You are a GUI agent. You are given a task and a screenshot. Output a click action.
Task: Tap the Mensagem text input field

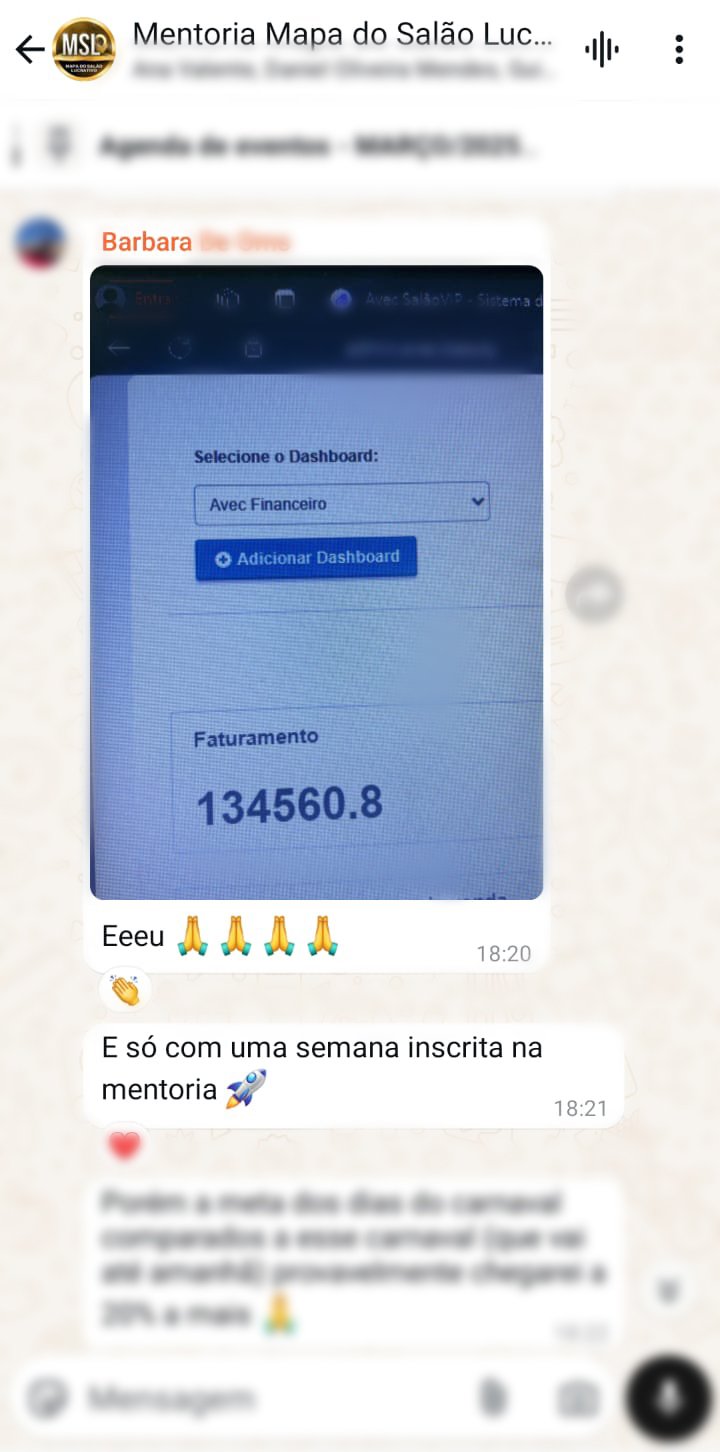[250, 1399]
